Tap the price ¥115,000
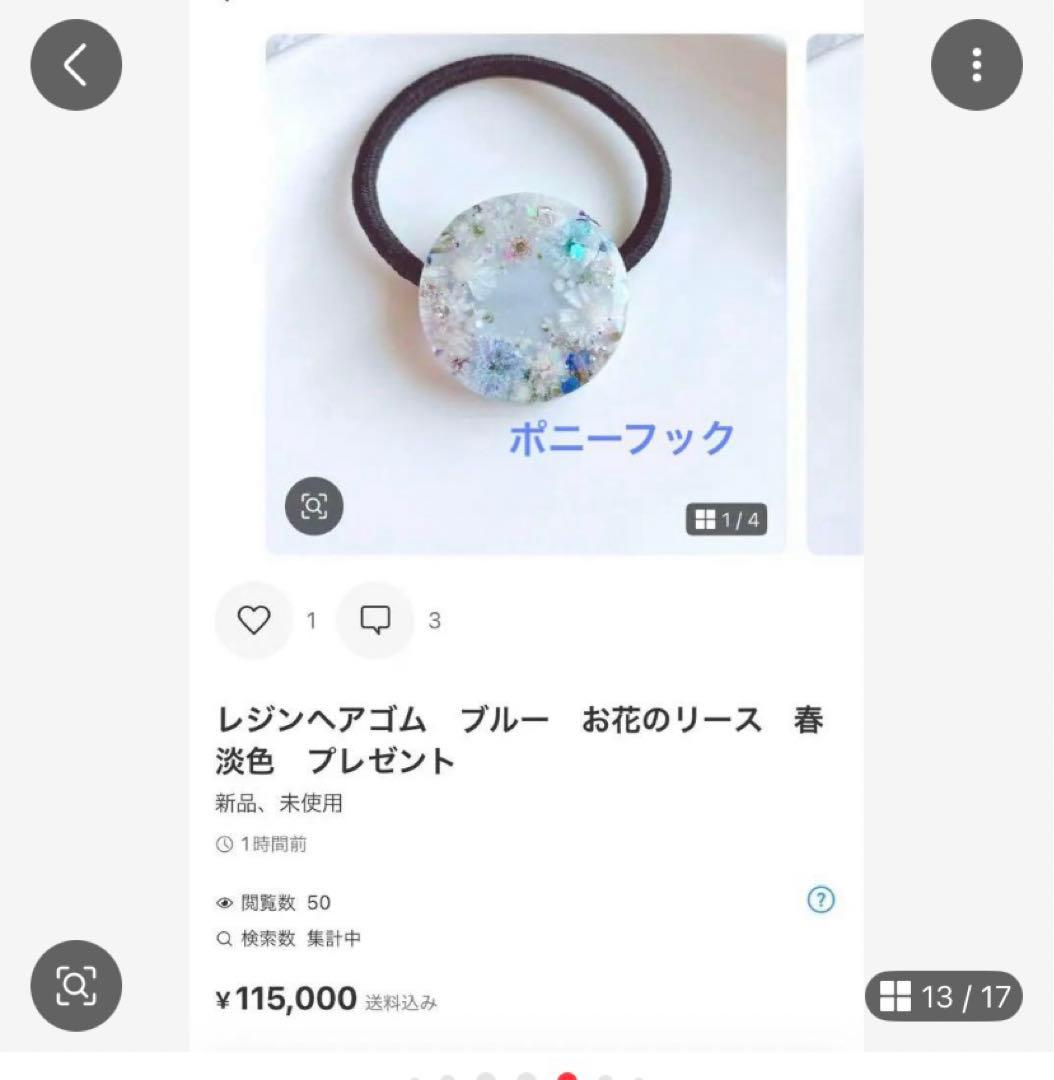 [285, 998]
